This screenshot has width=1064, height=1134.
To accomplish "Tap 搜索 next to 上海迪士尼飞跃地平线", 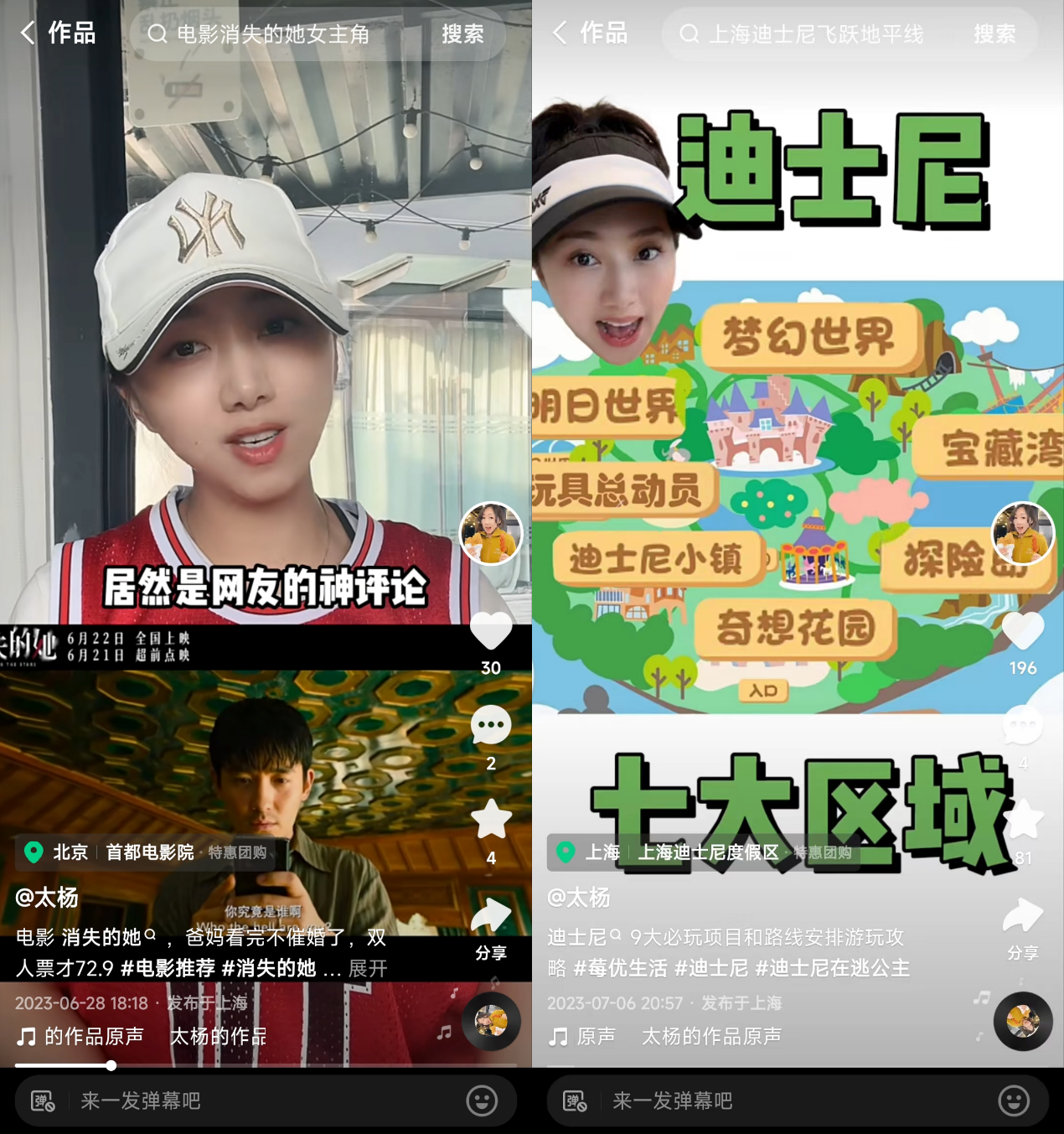I will pos(994,34).
